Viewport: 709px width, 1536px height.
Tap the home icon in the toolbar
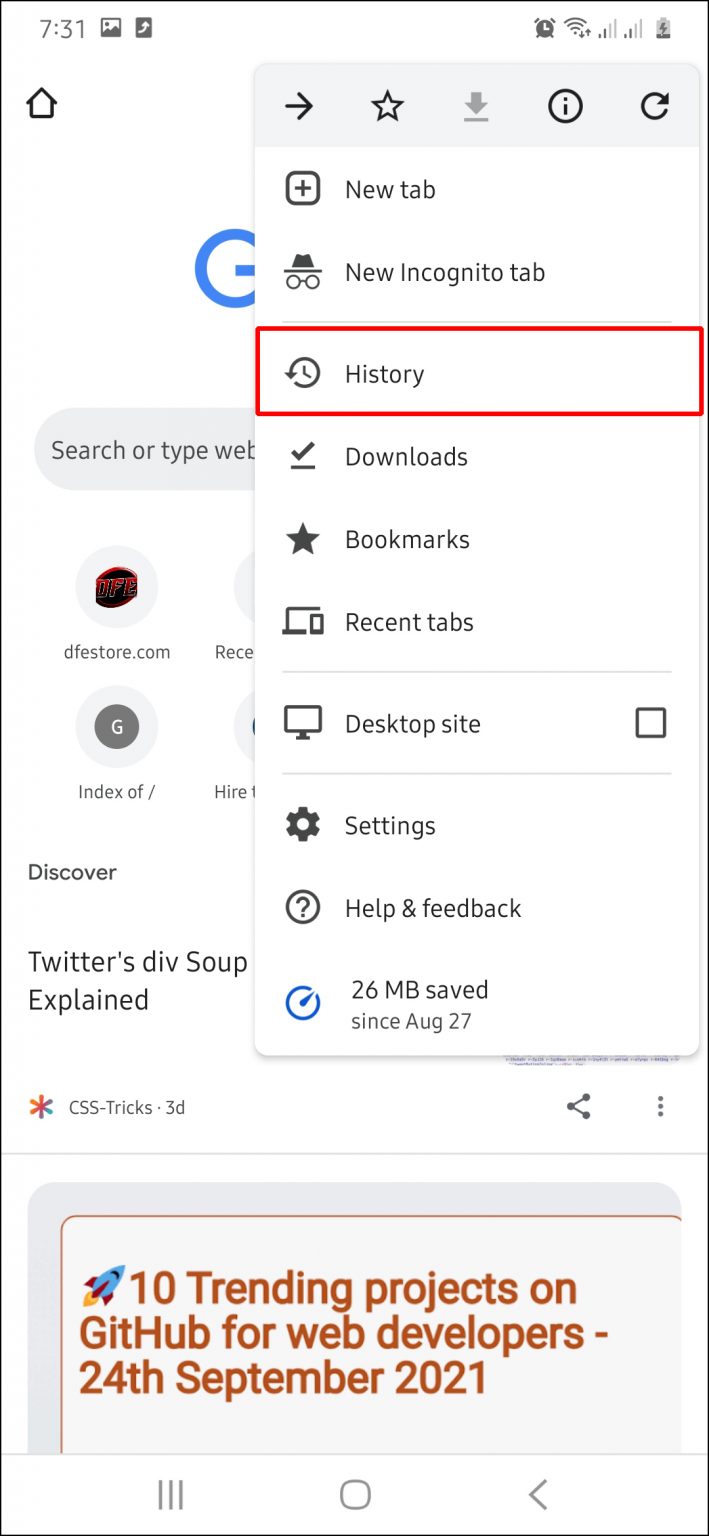tap(42, 104)
